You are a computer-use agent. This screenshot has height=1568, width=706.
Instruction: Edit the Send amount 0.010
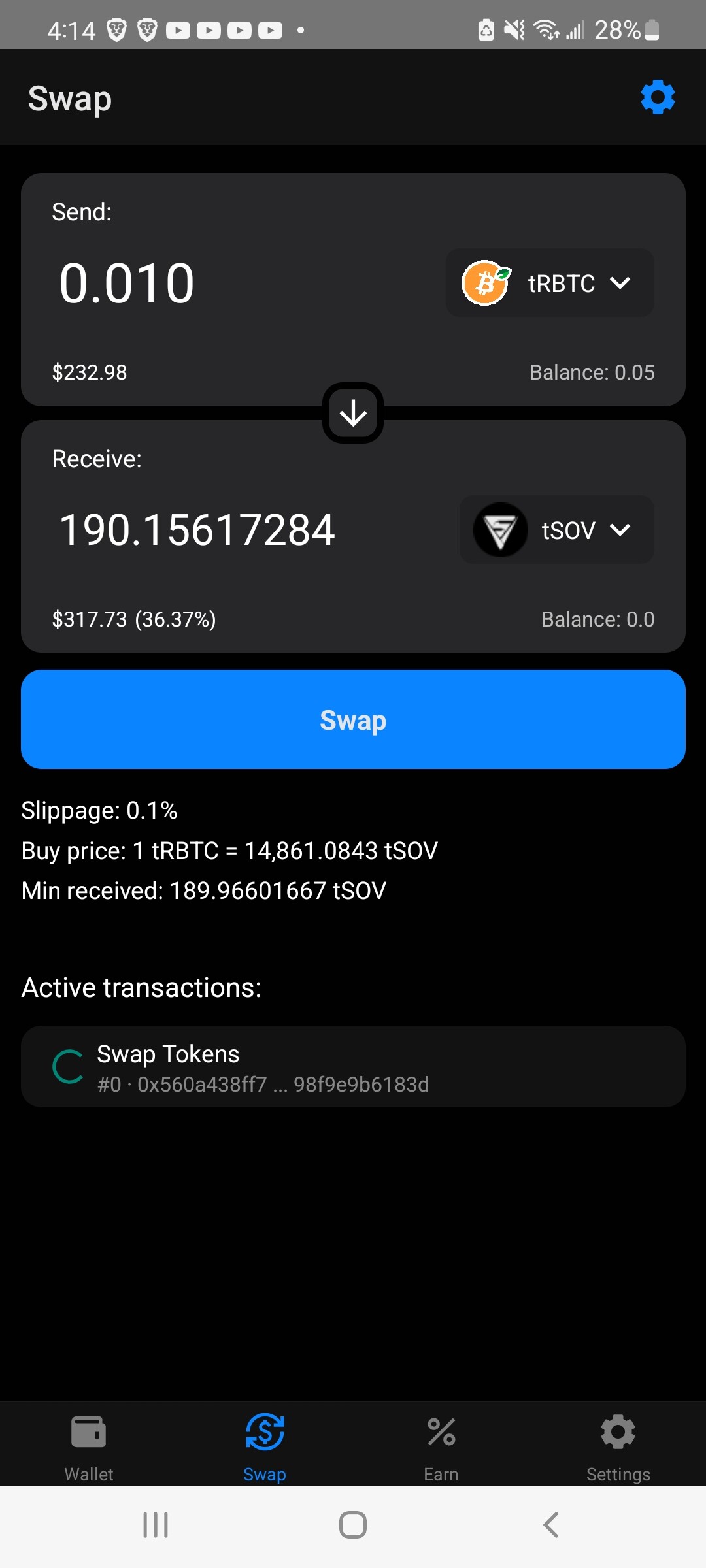pyautogui.click(x=127, y=284)
